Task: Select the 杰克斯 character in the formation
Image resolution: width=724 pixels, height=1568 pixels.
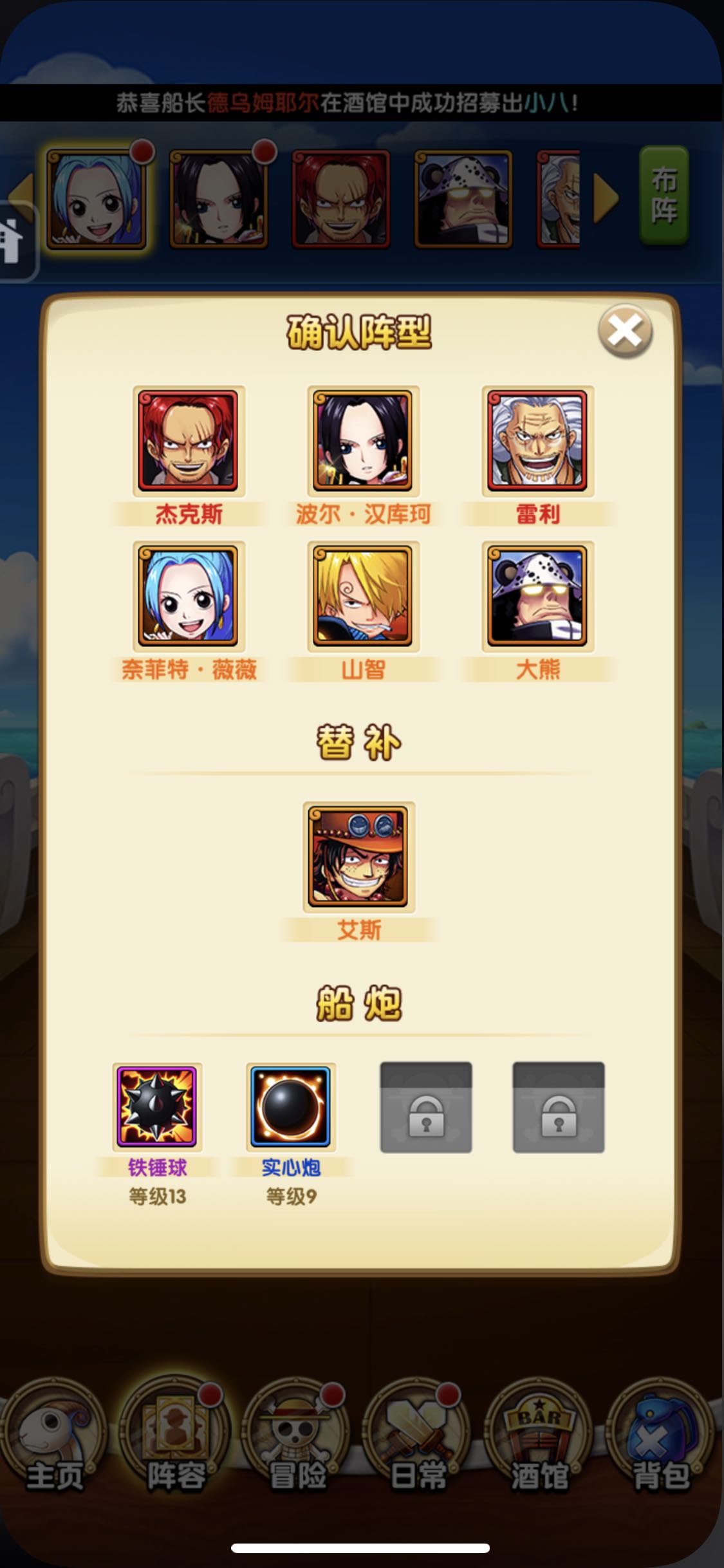Action: (189, 442)
